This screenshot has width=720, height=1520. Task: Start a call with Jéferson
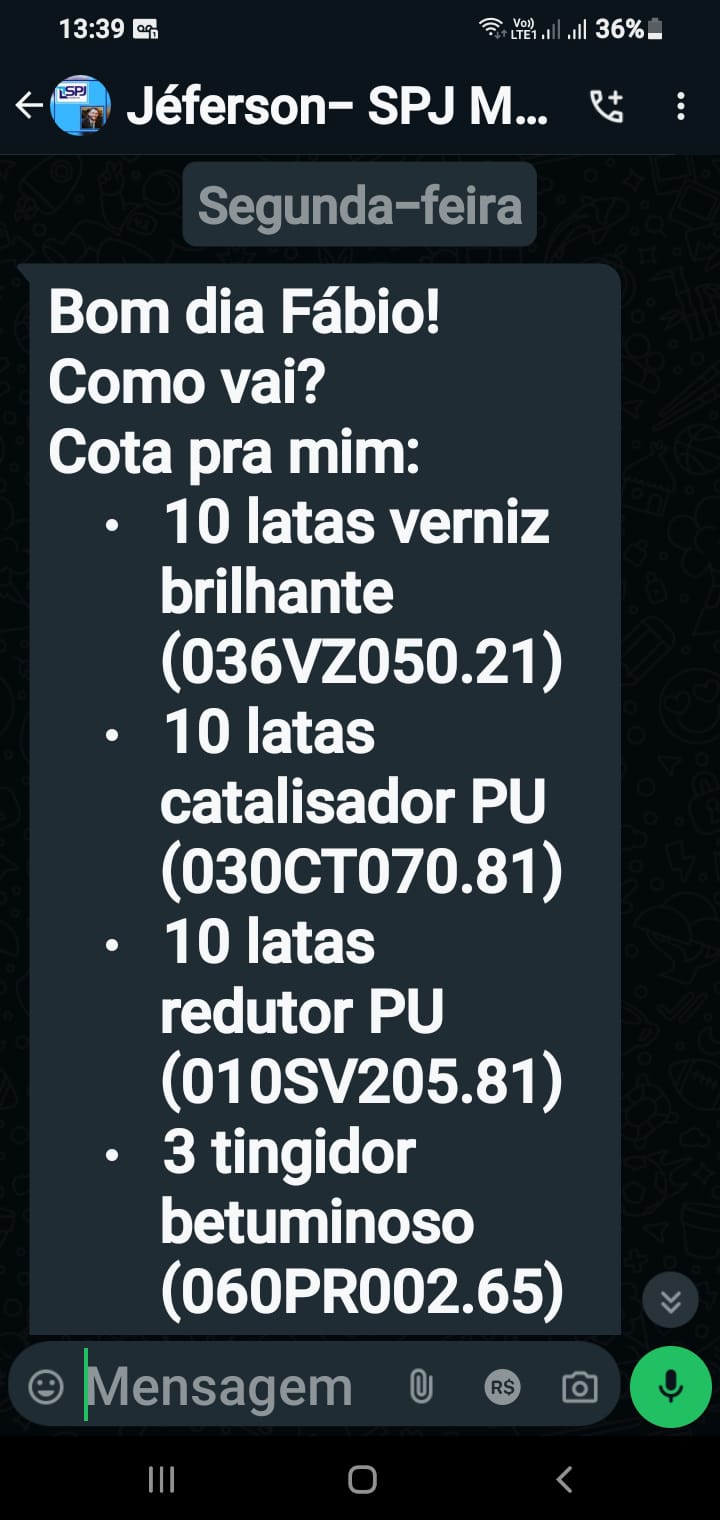coord(606,106)
